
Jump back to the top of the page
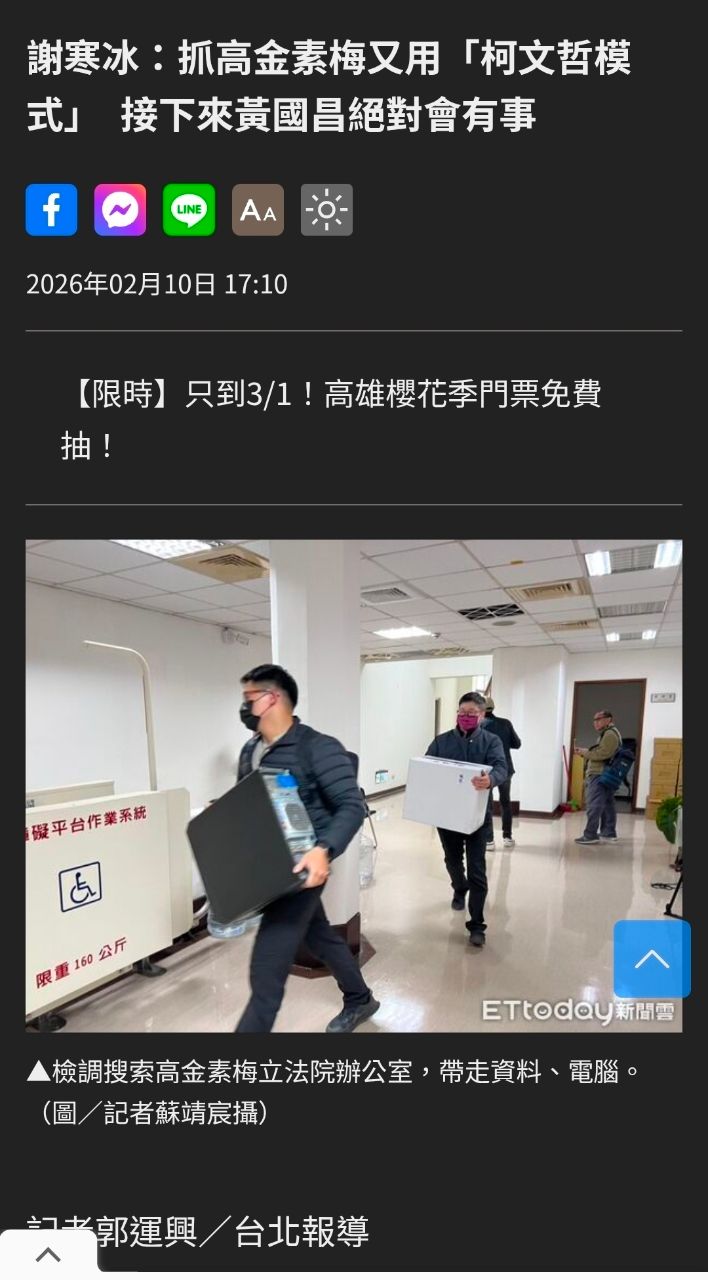(x=652, y=959)
